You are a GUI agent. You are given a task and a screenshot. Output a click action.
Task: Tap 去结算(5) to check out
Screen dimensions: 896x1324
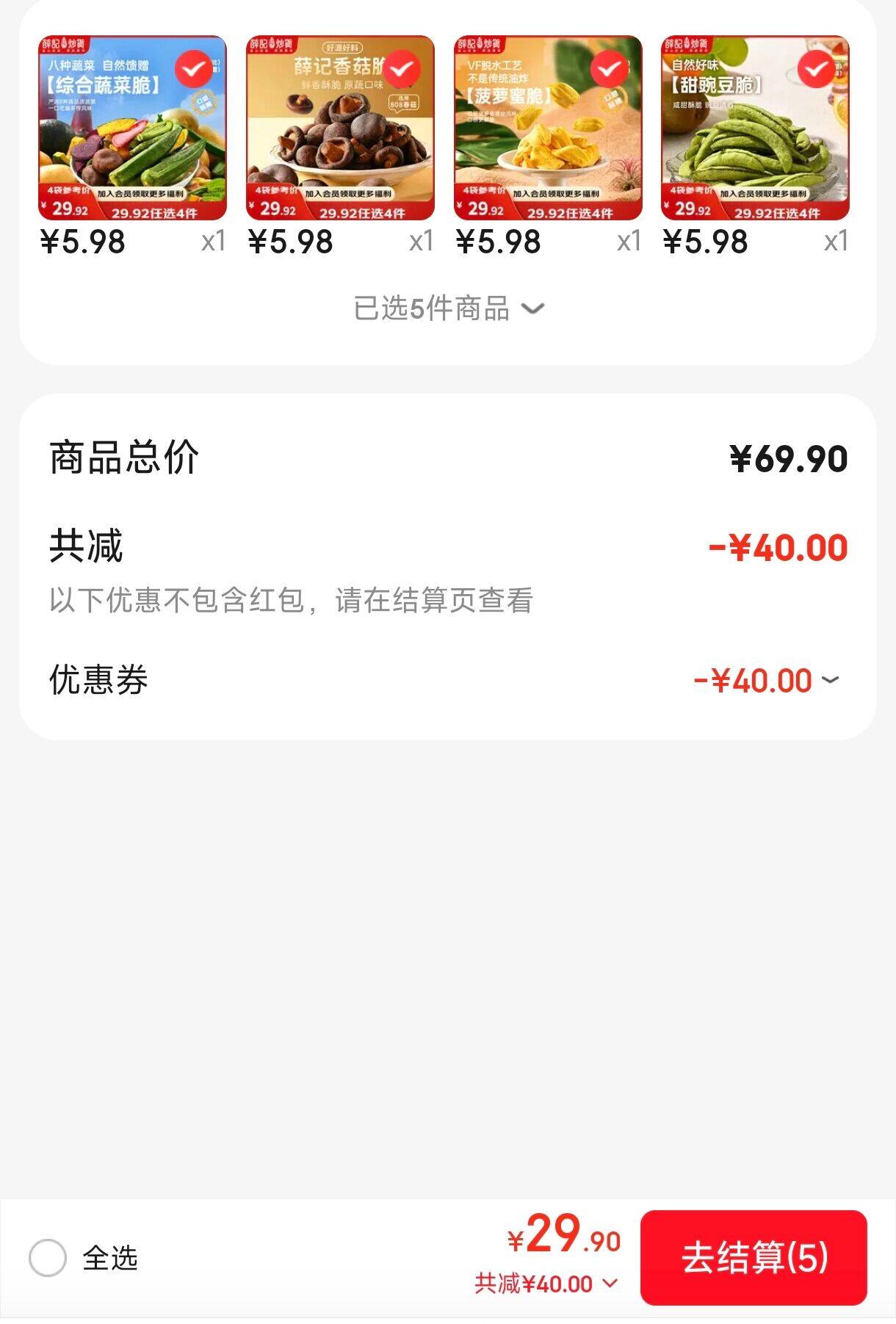[x=754, y=1257]
